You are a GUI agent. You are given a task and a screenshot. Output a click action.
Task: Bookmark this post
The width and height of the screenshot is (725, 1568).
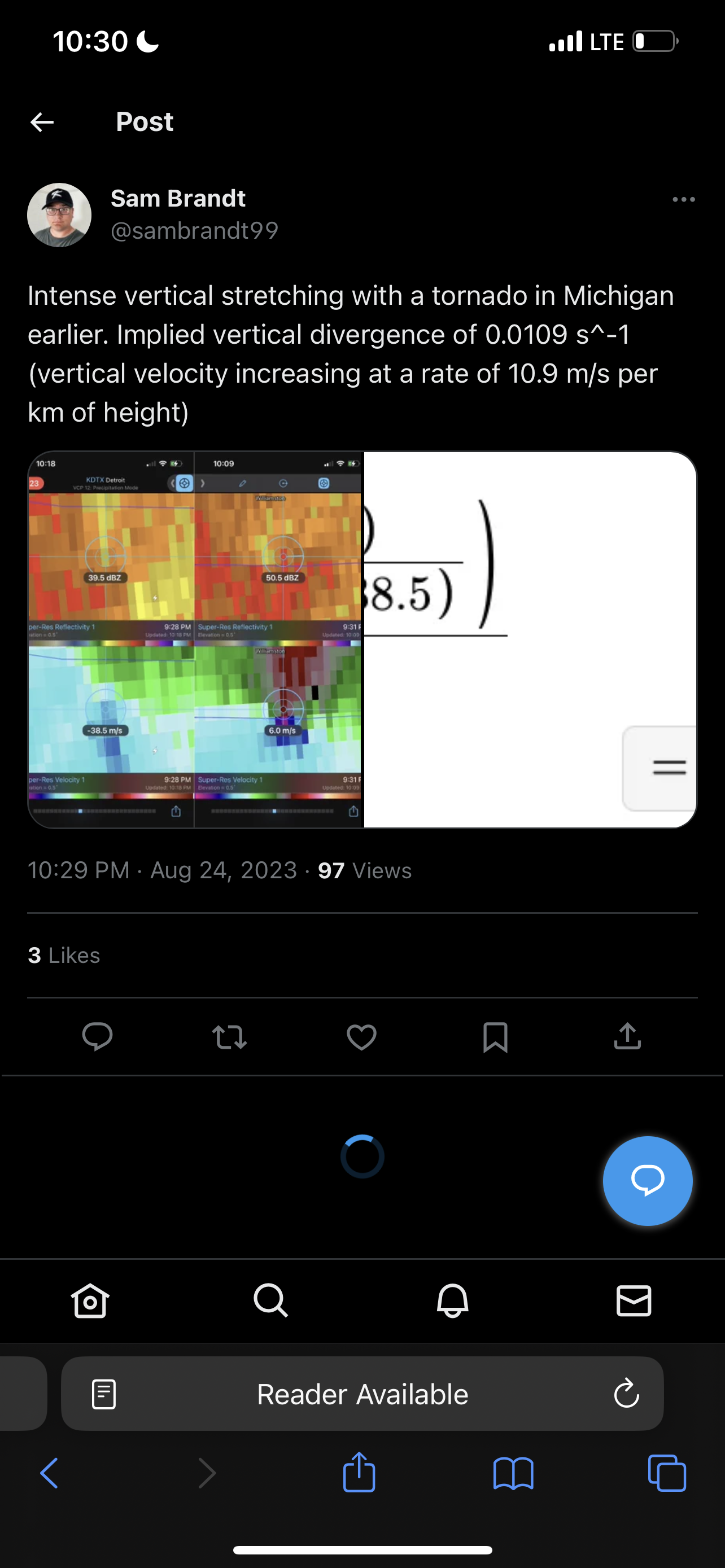495,1037
